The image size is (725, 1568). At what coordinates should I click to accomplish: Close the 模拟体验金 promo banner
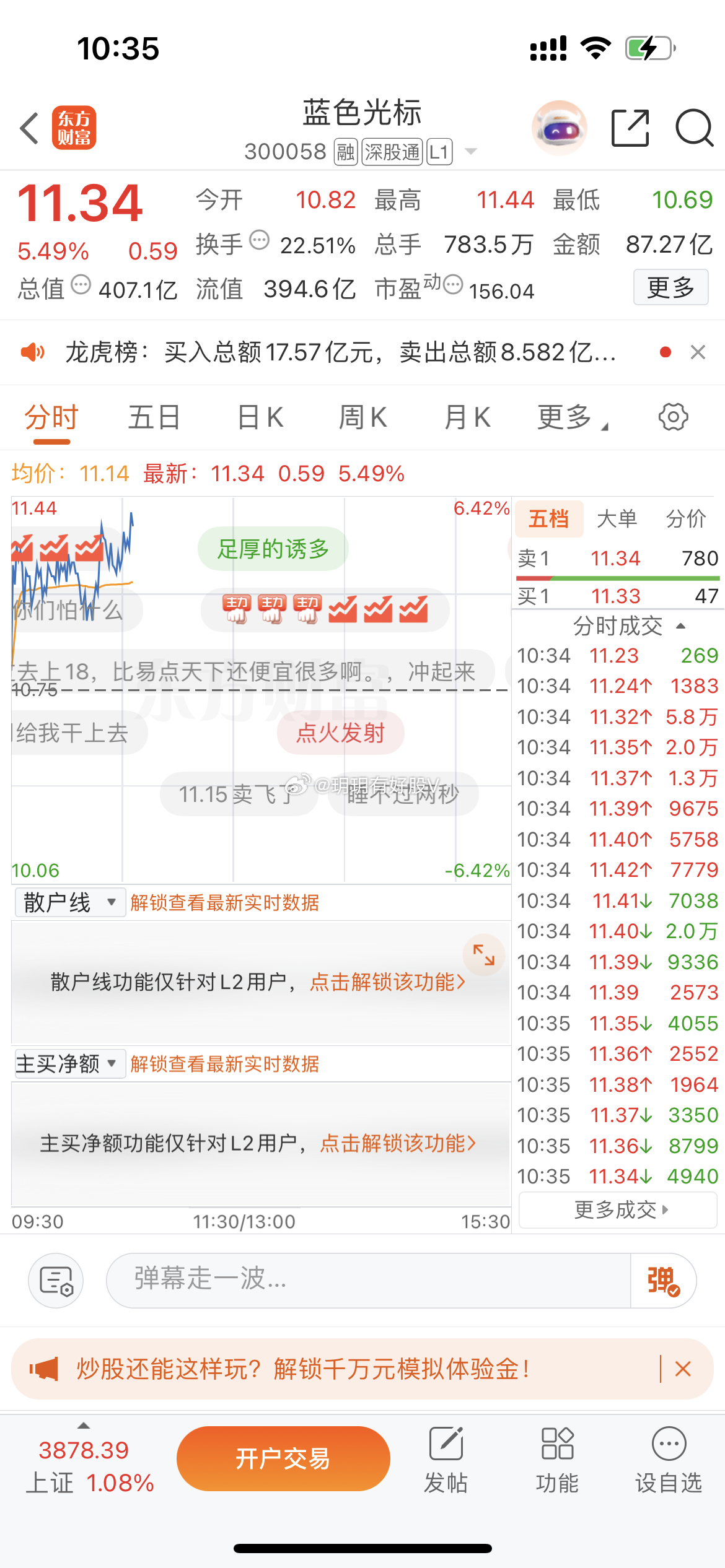(x=683, y=1369)
